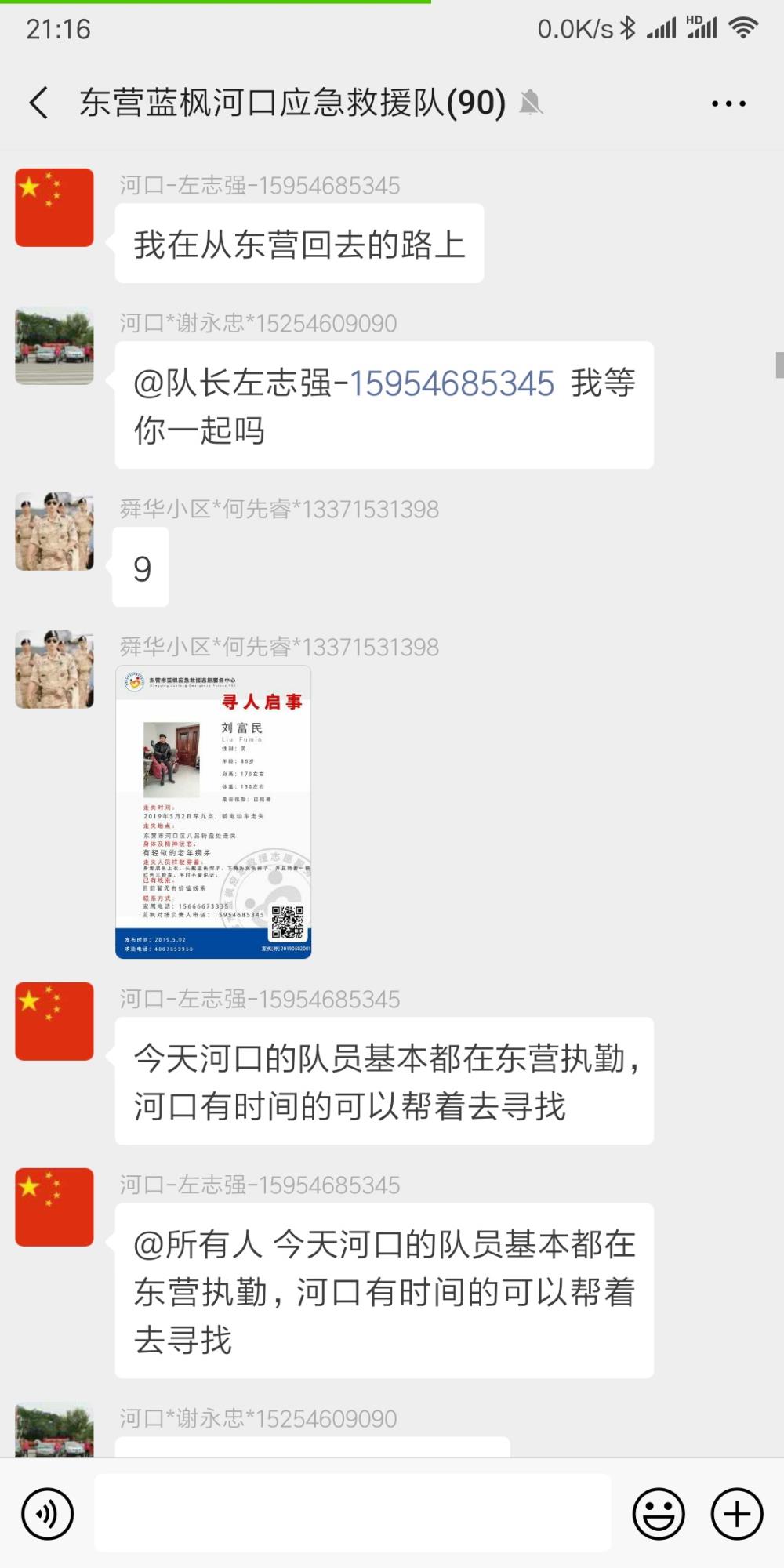
Task: Open 何先睿's avatar beside the '9' message
Action: pyautogui.click(x=54, y=531)
